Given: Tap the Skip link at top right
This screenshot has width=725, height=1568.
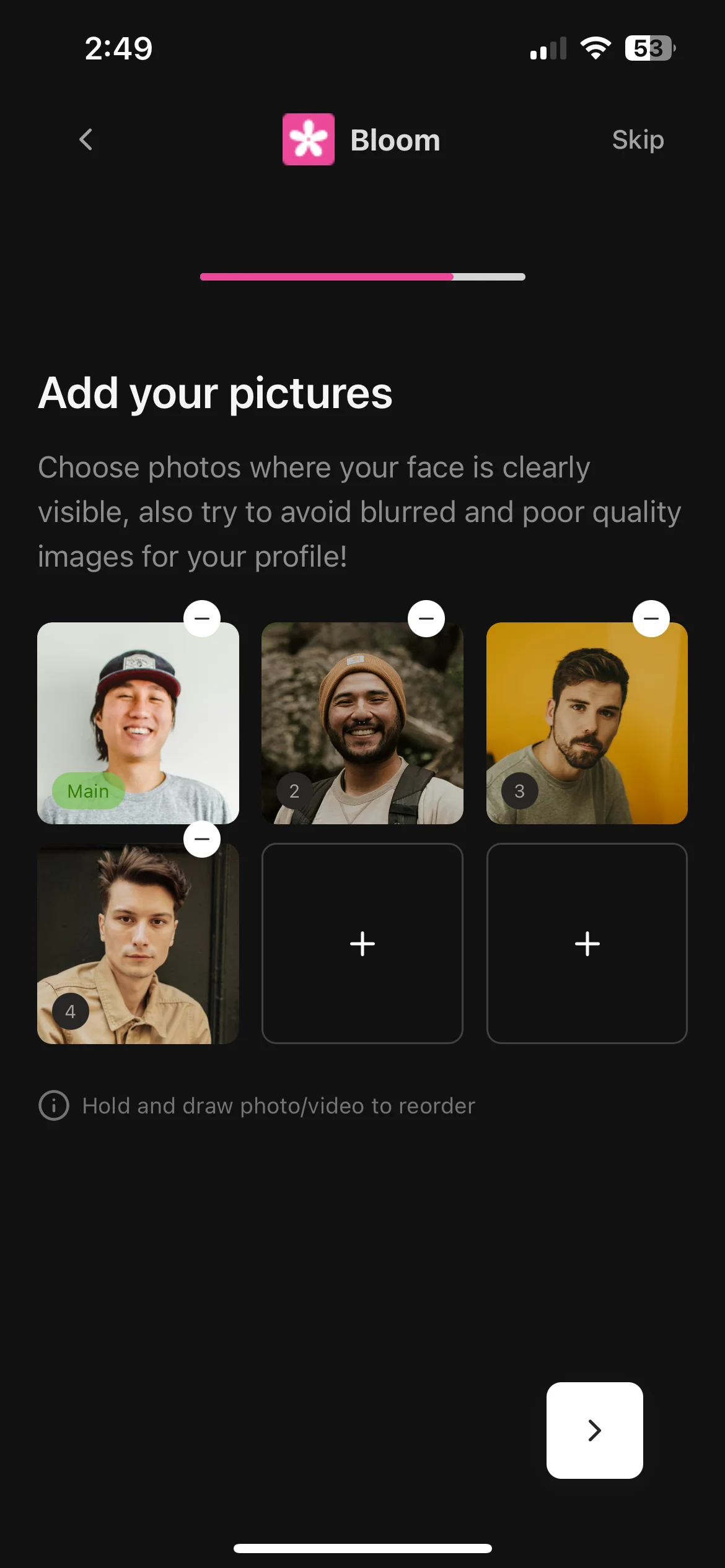Looking at the screenshot, I should pos(638,140).
